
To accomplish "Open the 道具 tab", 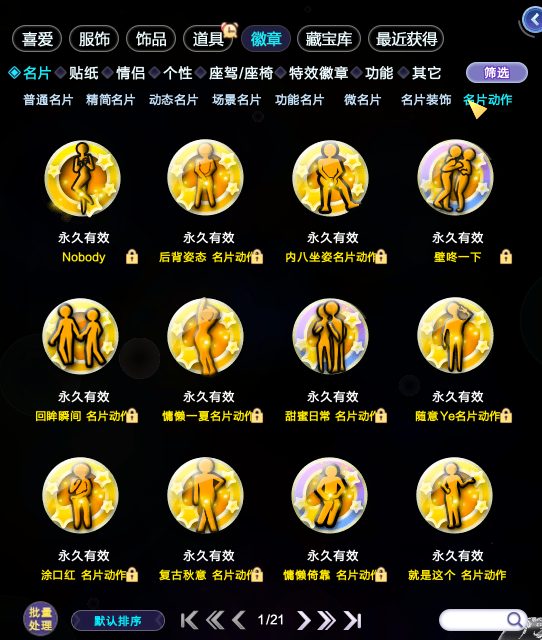I will pyautogui.click(x=208, y=39).
